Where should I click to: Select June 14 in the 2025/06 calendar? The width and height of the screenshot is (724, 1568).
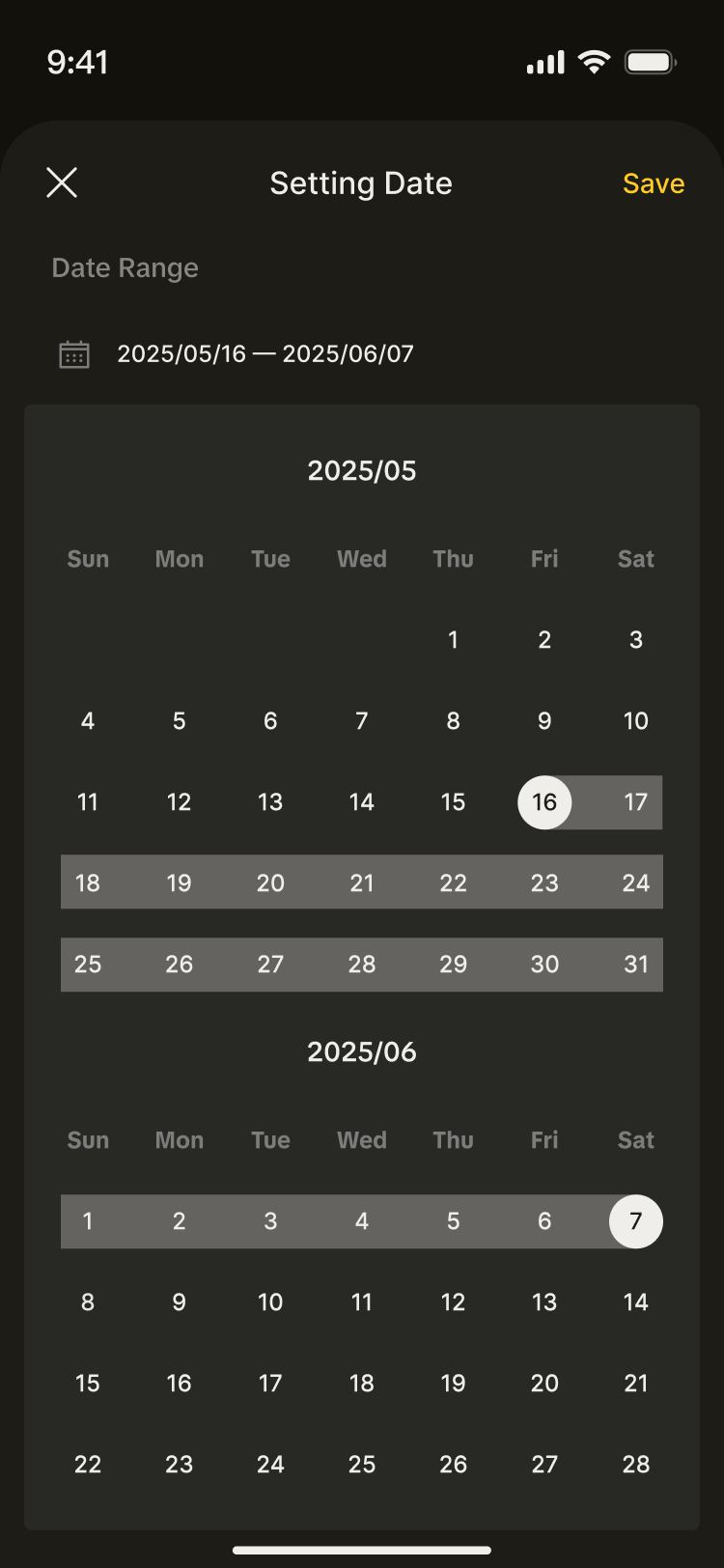point(635,1302)
